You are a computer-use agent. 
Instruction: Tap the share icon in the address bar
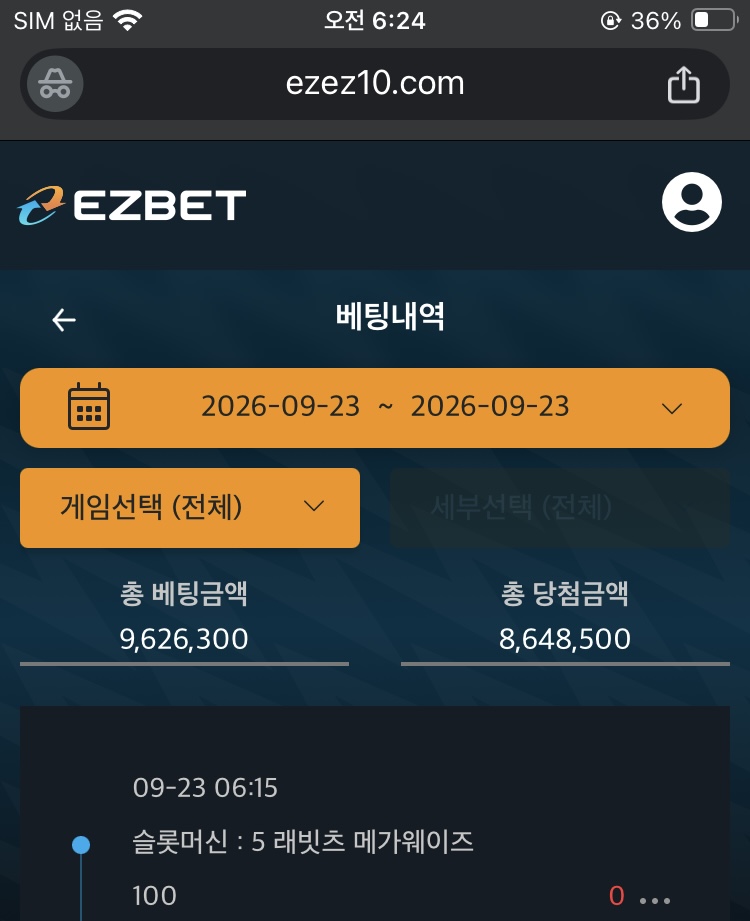tap(684, 85)
